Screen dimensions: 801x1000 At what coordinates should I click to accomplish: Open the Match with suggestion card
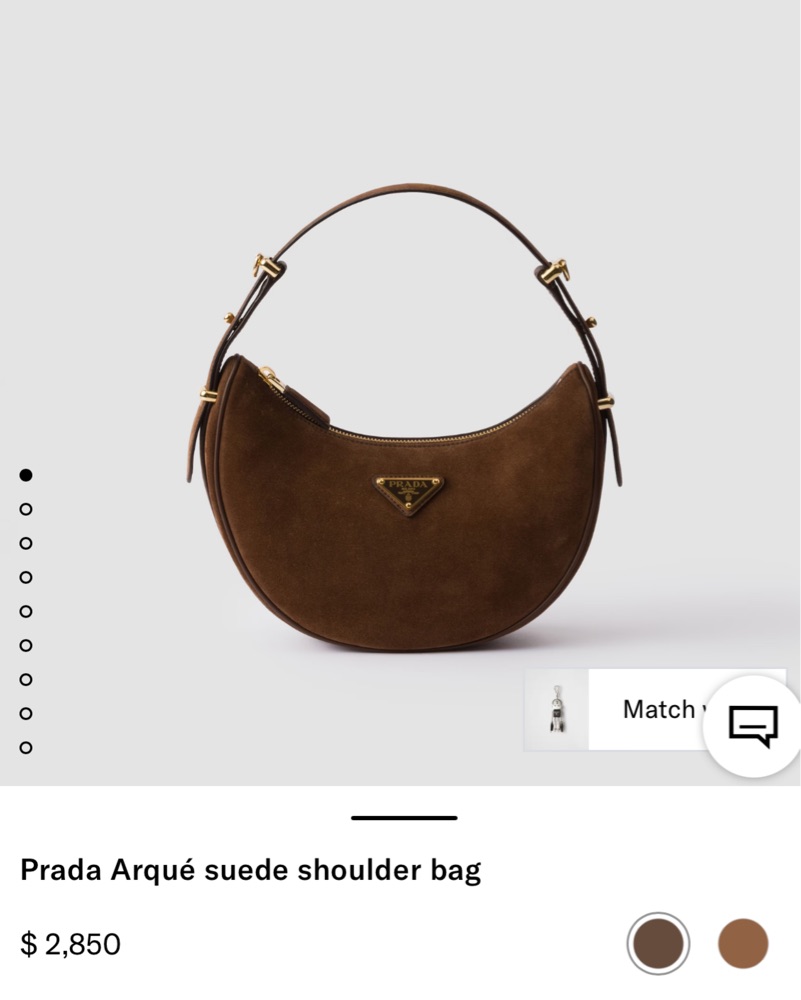pyautogui.click(x=640, y=710)
